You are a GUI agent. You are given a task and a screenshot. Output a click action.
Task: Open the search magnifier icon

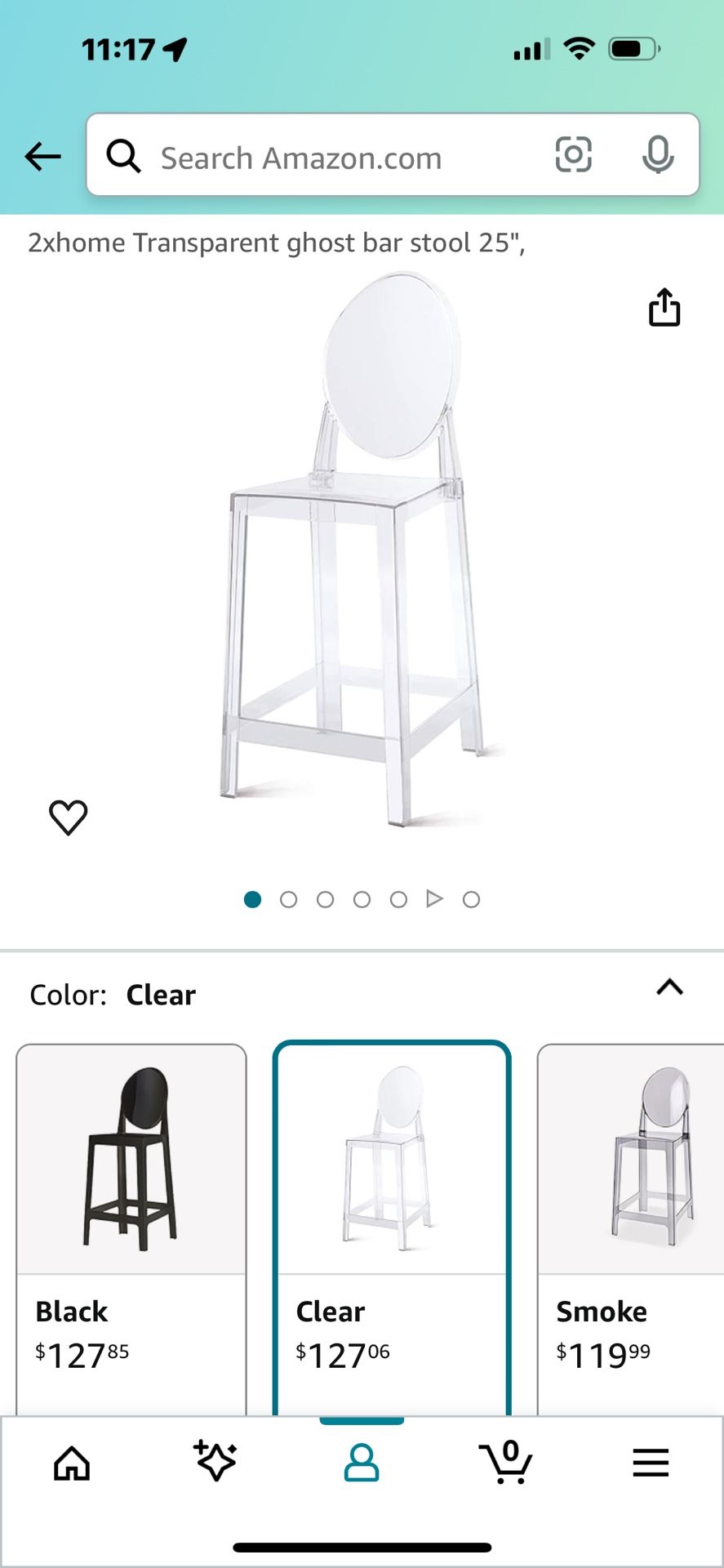124,155
